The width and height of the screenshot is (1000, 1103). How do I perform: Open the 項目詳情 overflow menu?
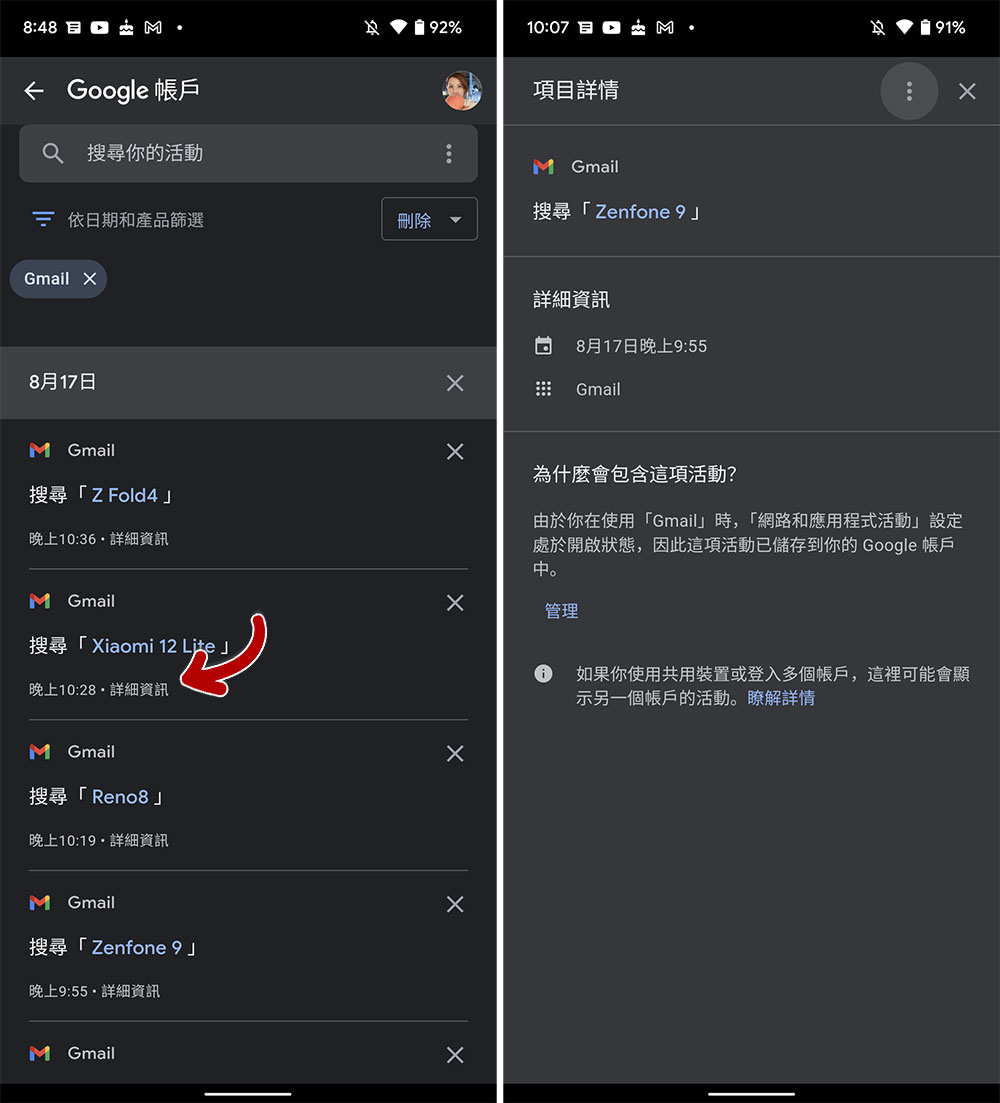click(x=909, y=91)
